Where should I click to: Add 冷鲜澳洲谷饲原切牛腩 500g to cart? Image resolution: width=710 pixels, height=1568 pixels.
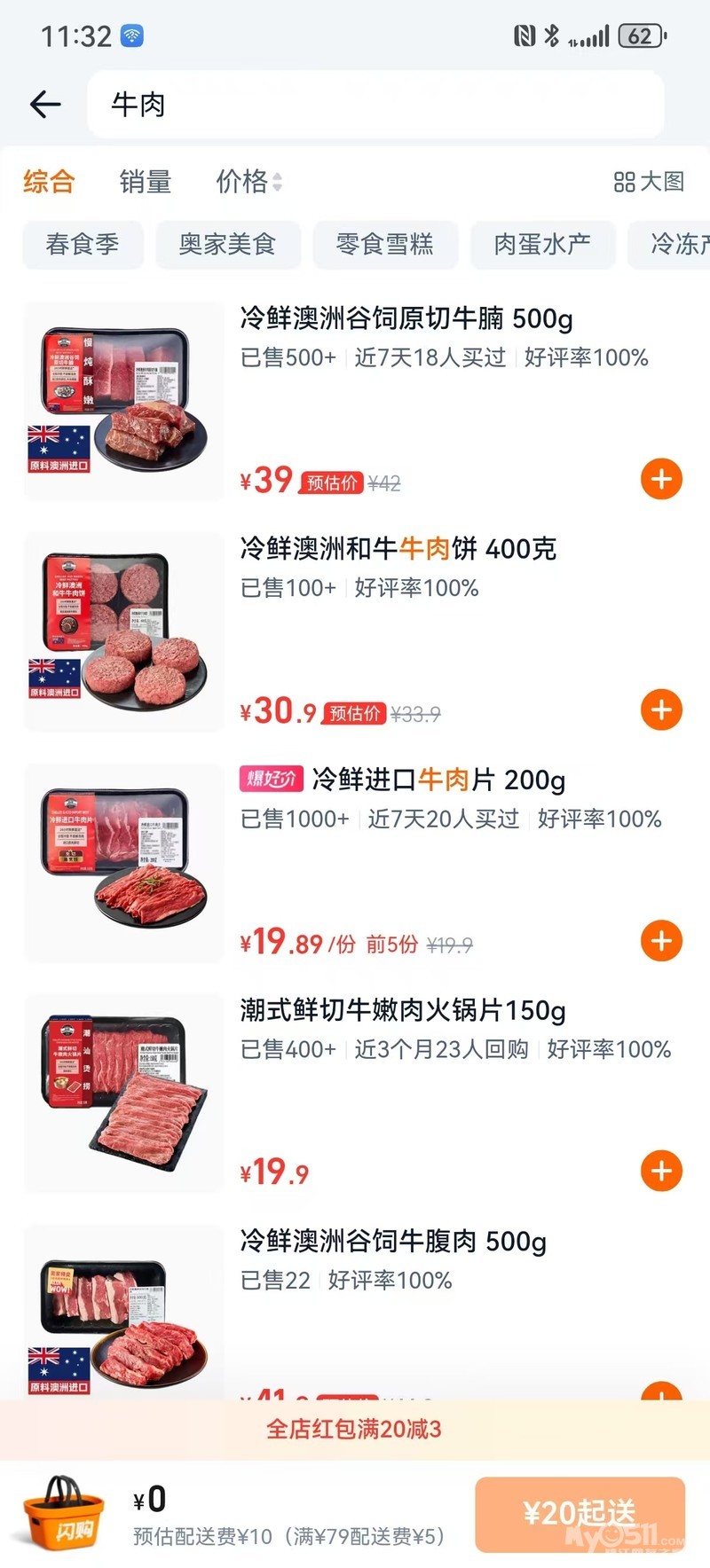click(x=661, y=479)
